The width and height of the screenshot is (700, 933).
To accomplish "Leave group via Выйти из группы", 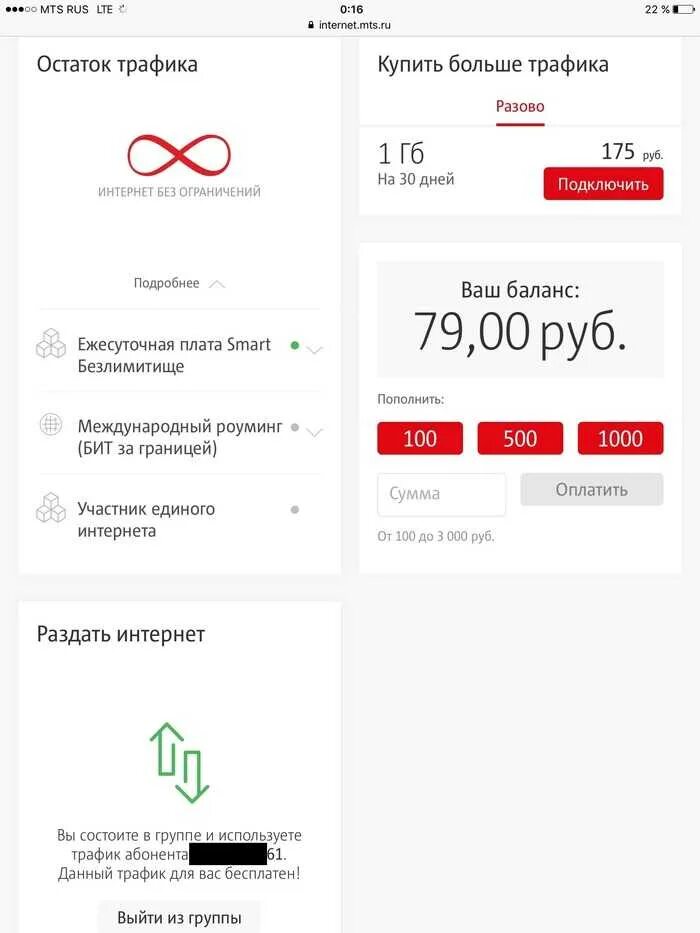I will point(178,917).
